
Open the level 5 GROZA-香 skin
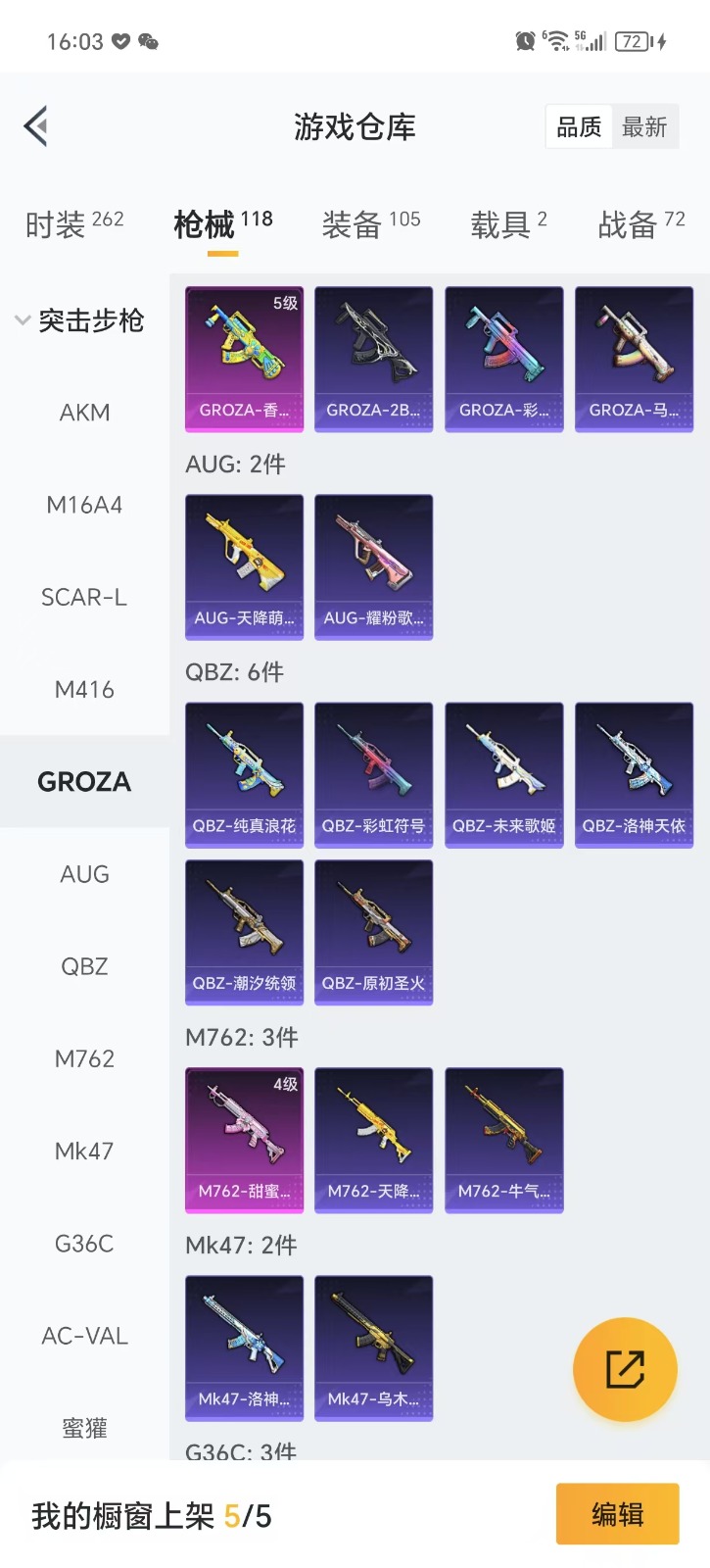pos(244,359)
